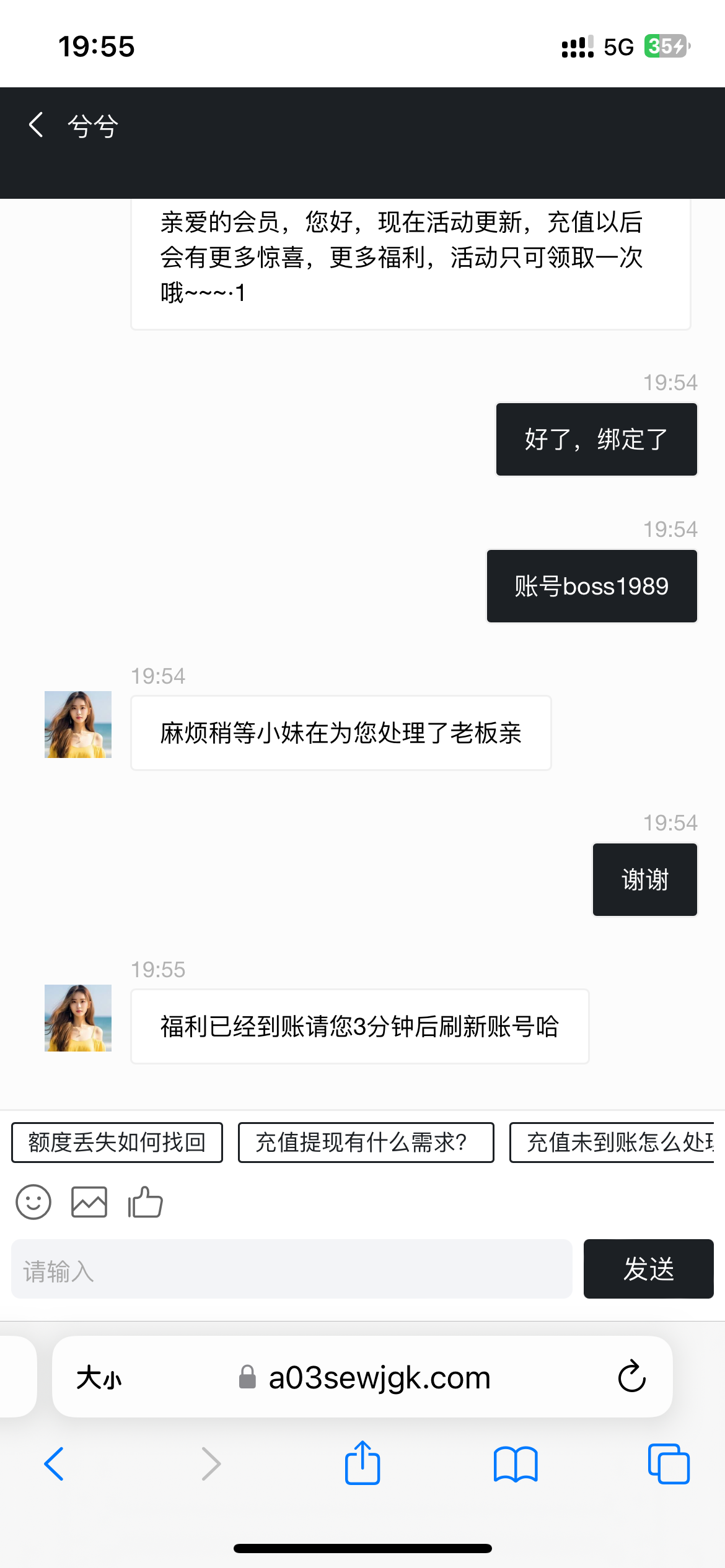725x1568 pixels.
Task: Go back to the previous page in Safari
Action: pyautogui.click(x=55, y=1464)
